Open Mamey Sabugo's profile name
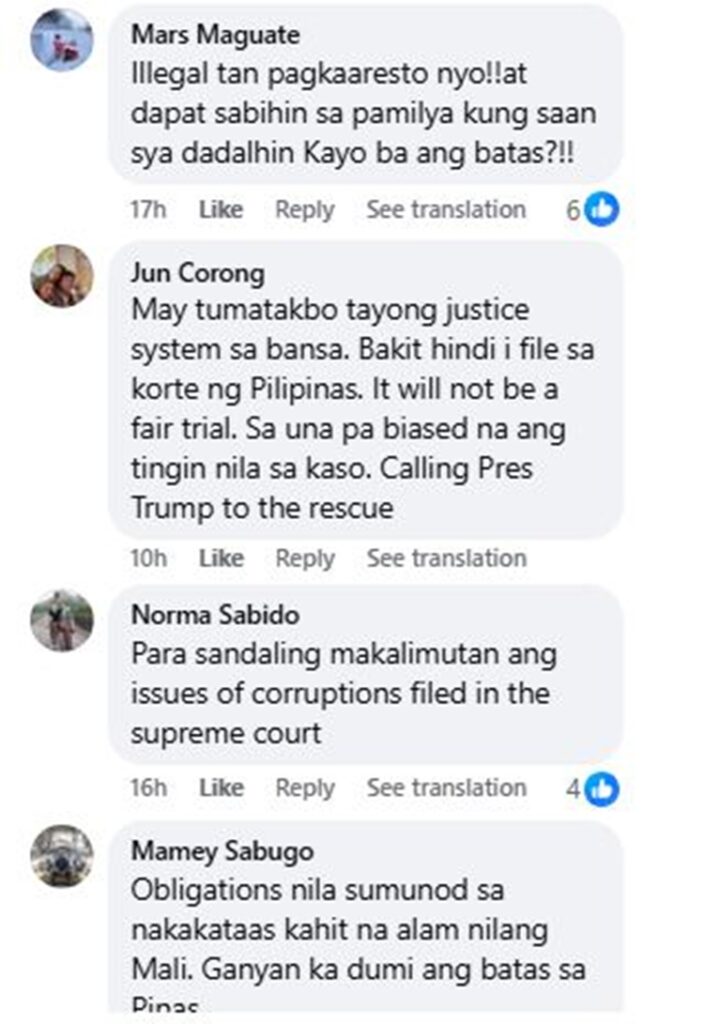This screenshot has width=704, height=1024. tap(222, 852)
